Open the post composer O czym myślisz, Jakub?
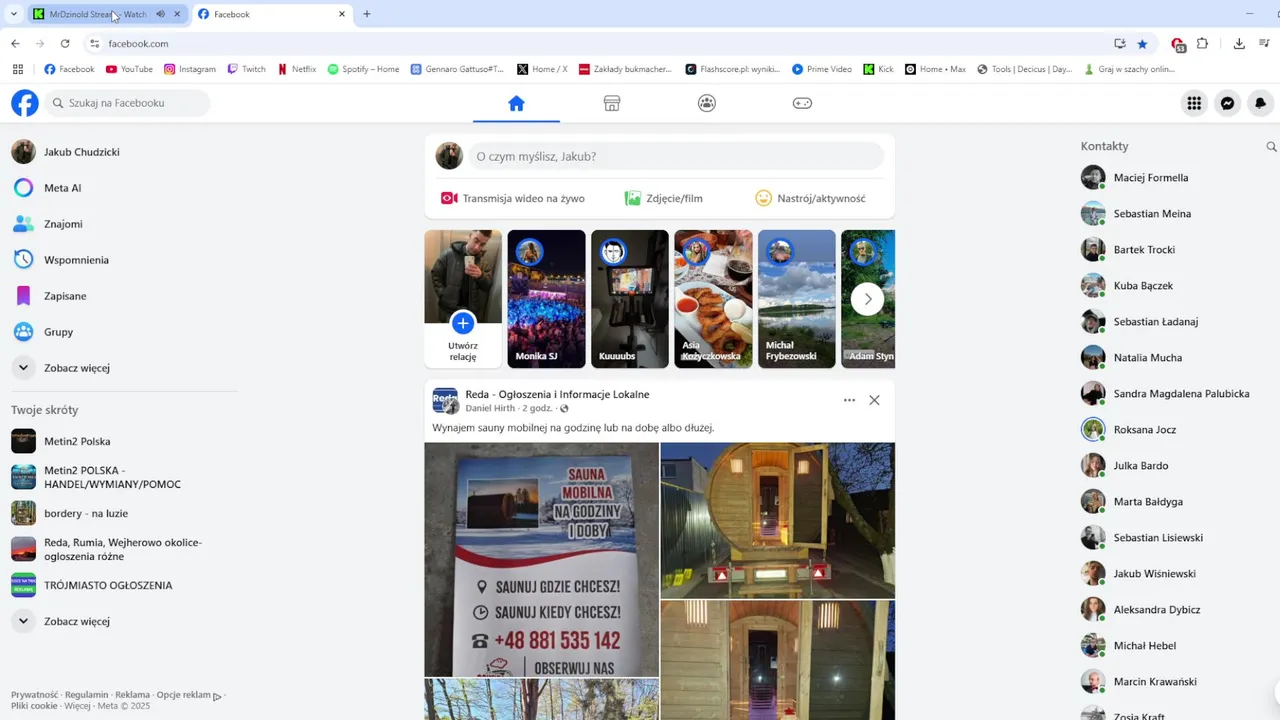Viewport: 1280px width, 720px height. tap(676, 156)
